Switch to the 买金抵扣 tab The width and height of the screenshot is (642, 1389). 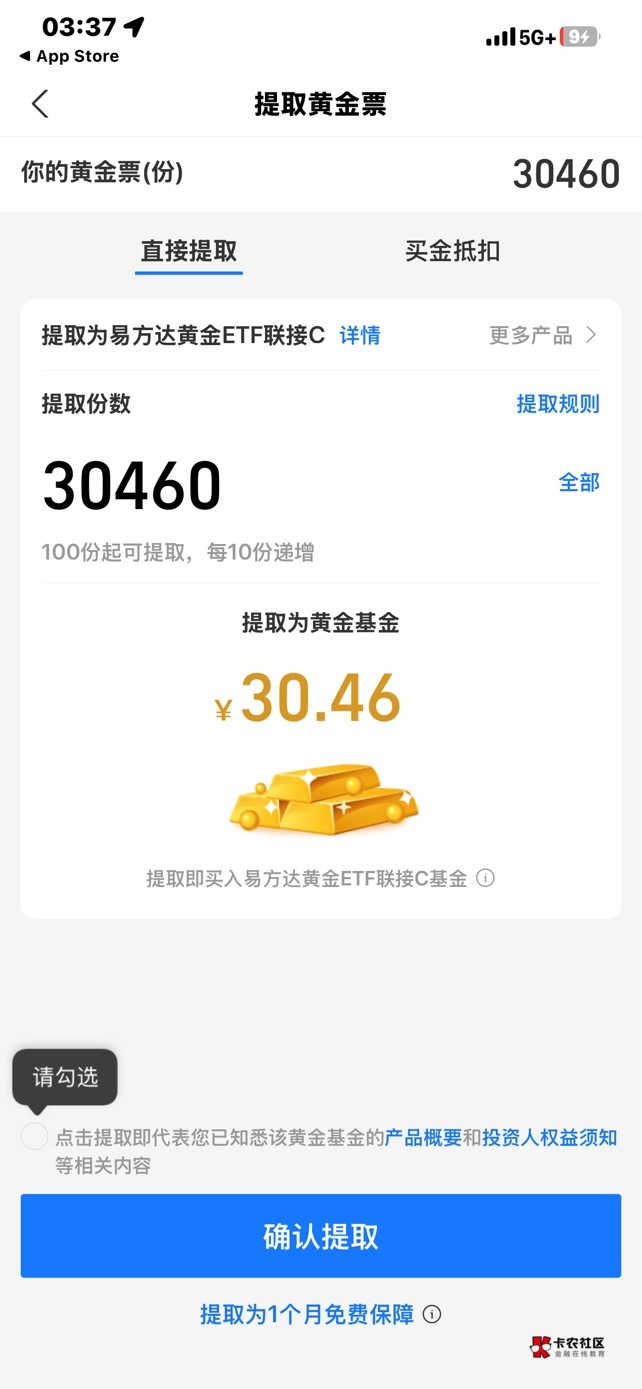(452, 251)
